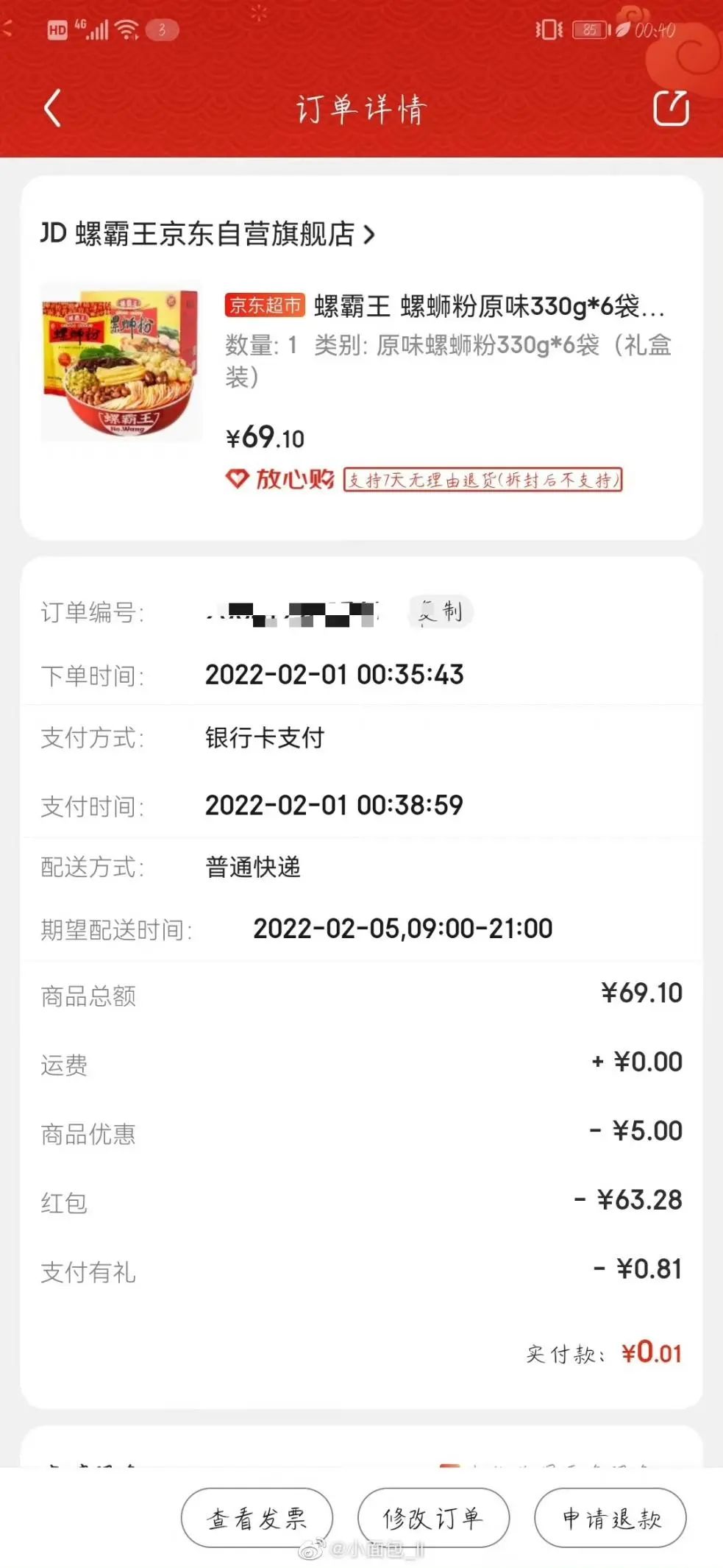Viewport: 723px width, 1568px height.
Task: Open the 螺霸王 螺蛳粉 product image
Action: tap(121, 362)
